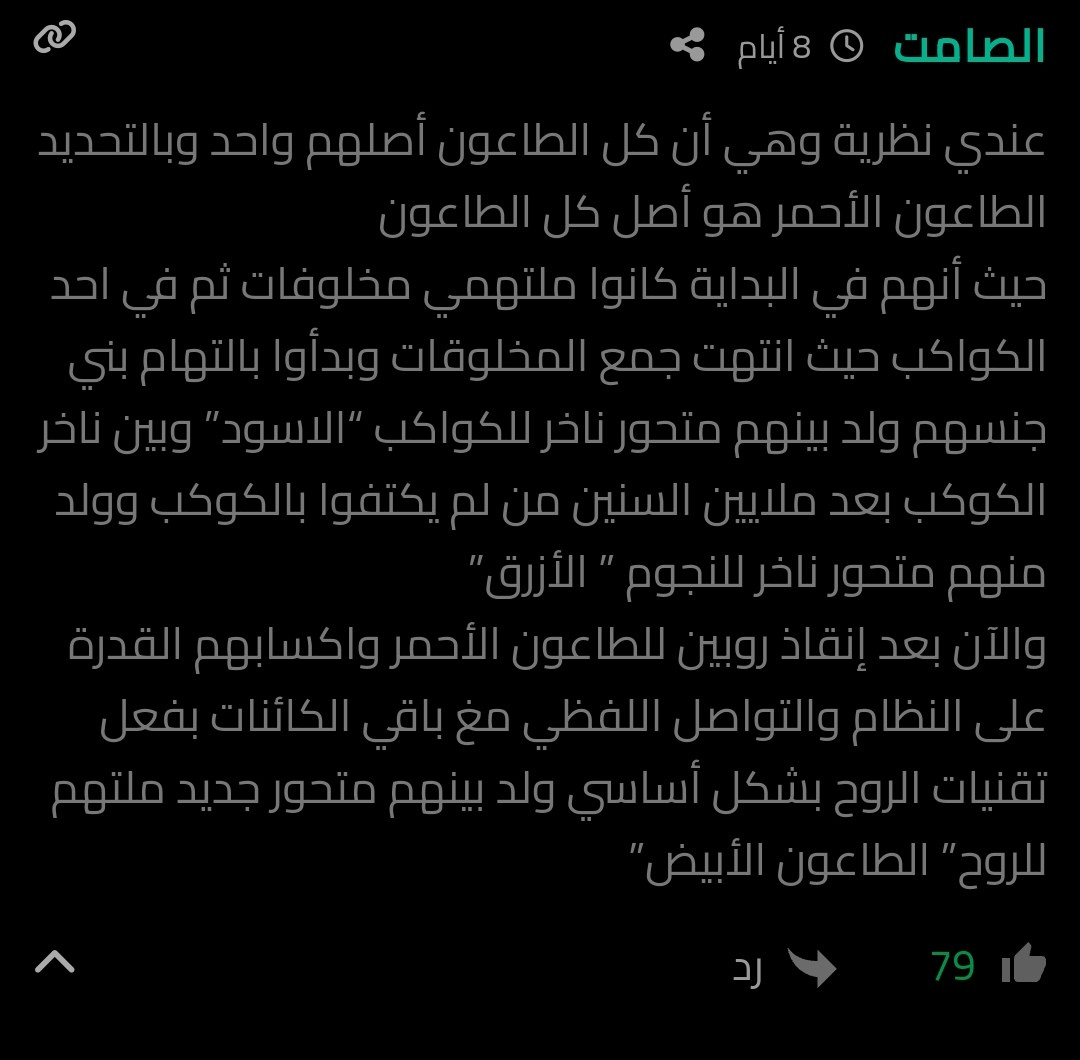This screenshot has width=1080, height=1060.
Task: Copy the comment link via chain icon
Action: (x=54, y=38)
